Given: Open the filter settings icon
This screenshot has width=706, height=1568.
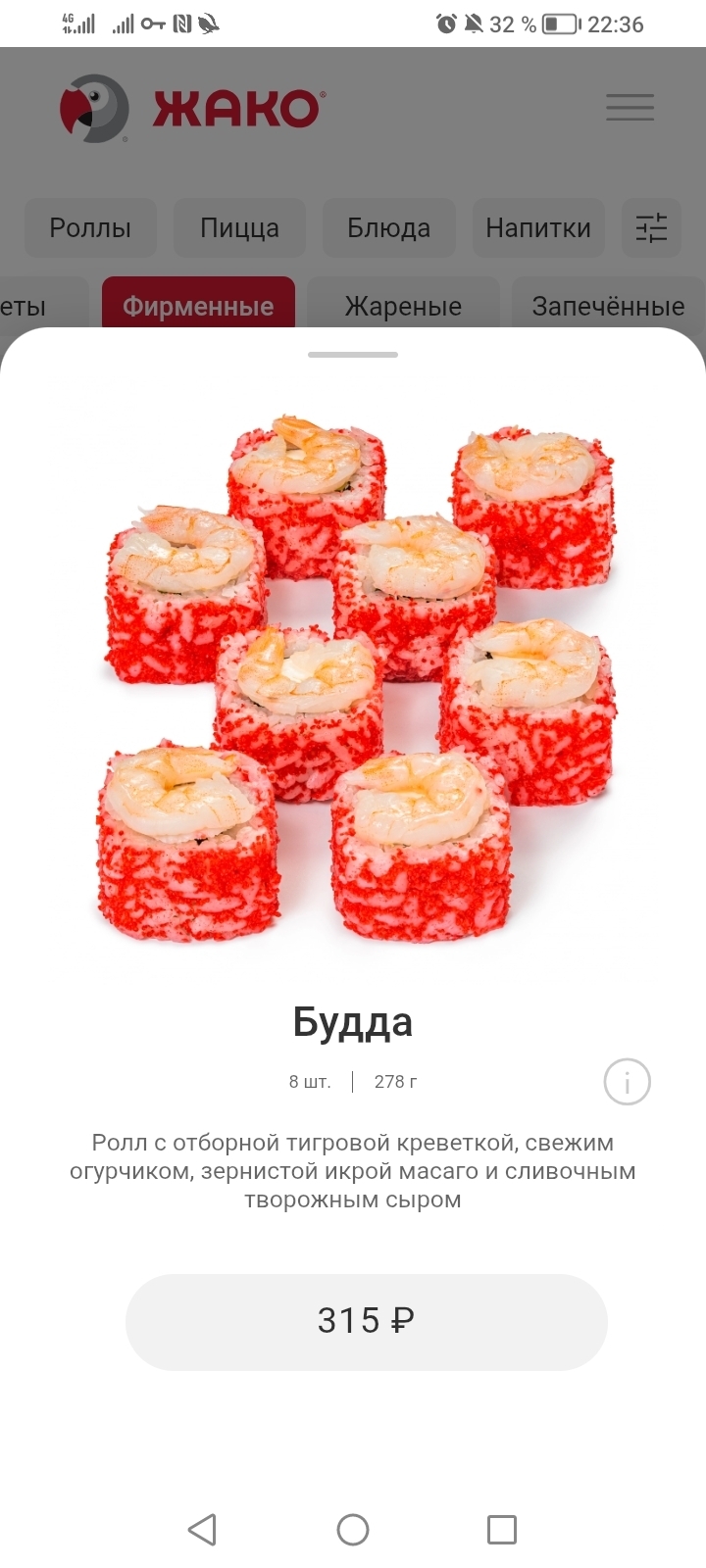Looking at the screenshot, I should [651, 227].
